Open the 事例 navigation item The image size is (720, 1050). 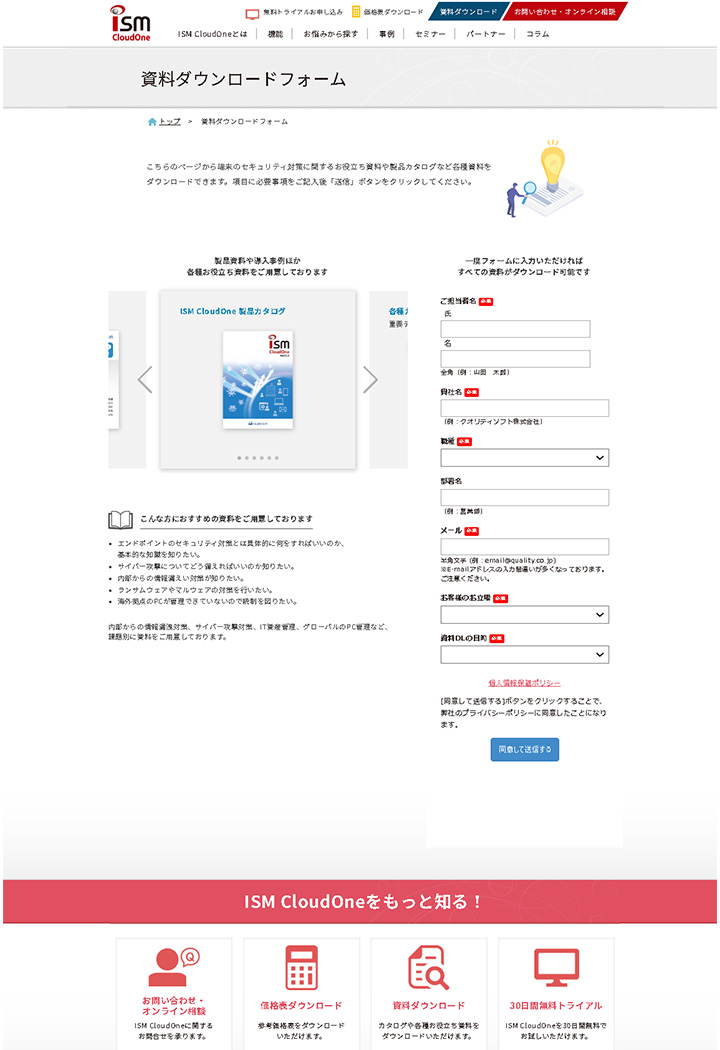[387, 34]
